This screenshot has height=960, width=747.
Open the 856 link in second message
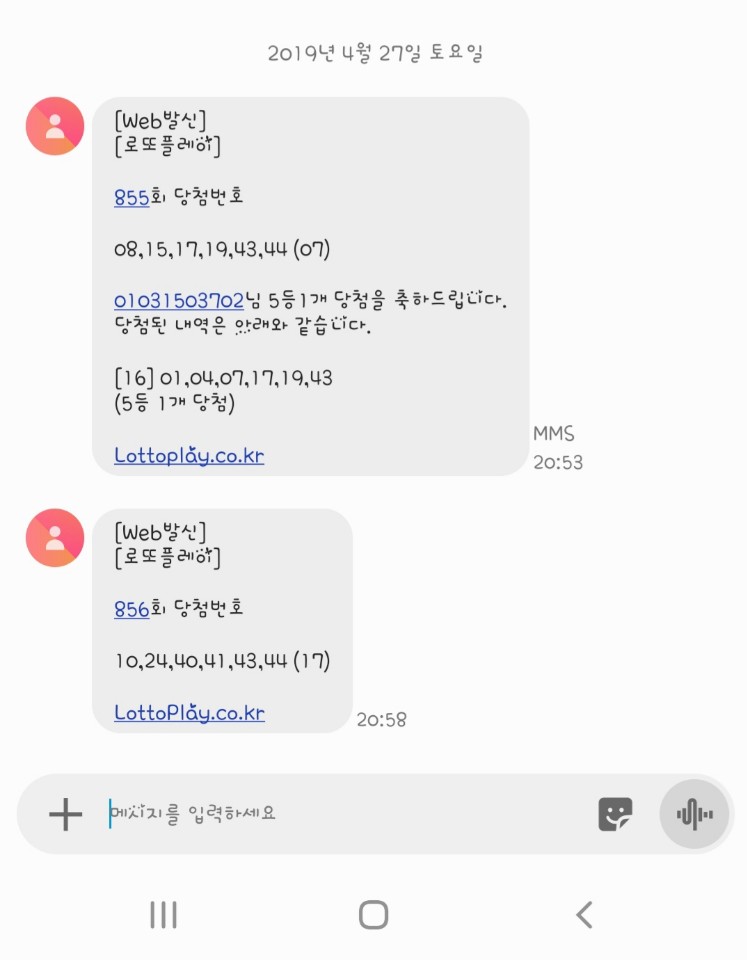(131, 608)
